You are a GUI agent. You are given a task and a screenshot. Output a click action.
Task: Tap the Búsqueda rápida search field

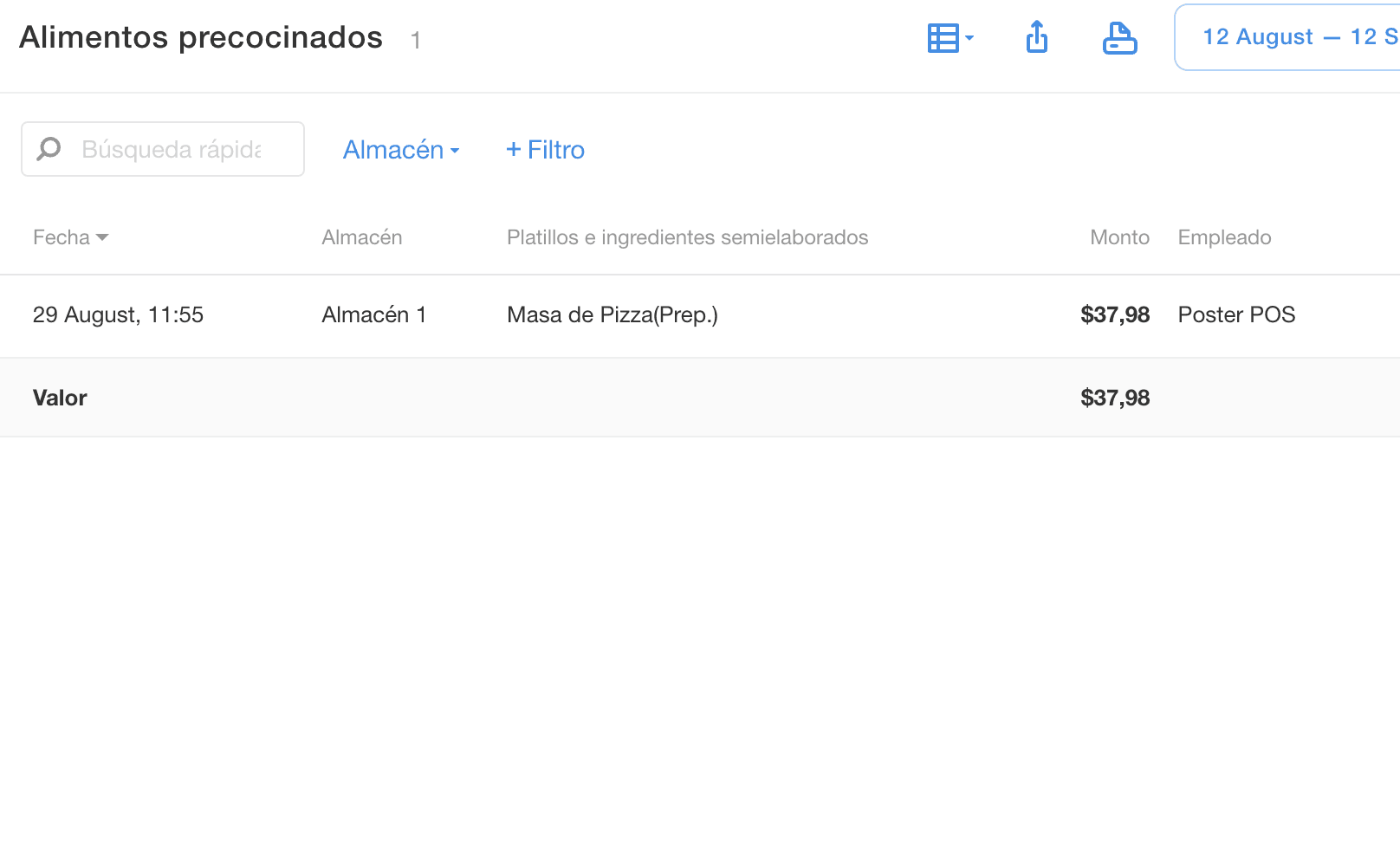pos(172,149)
